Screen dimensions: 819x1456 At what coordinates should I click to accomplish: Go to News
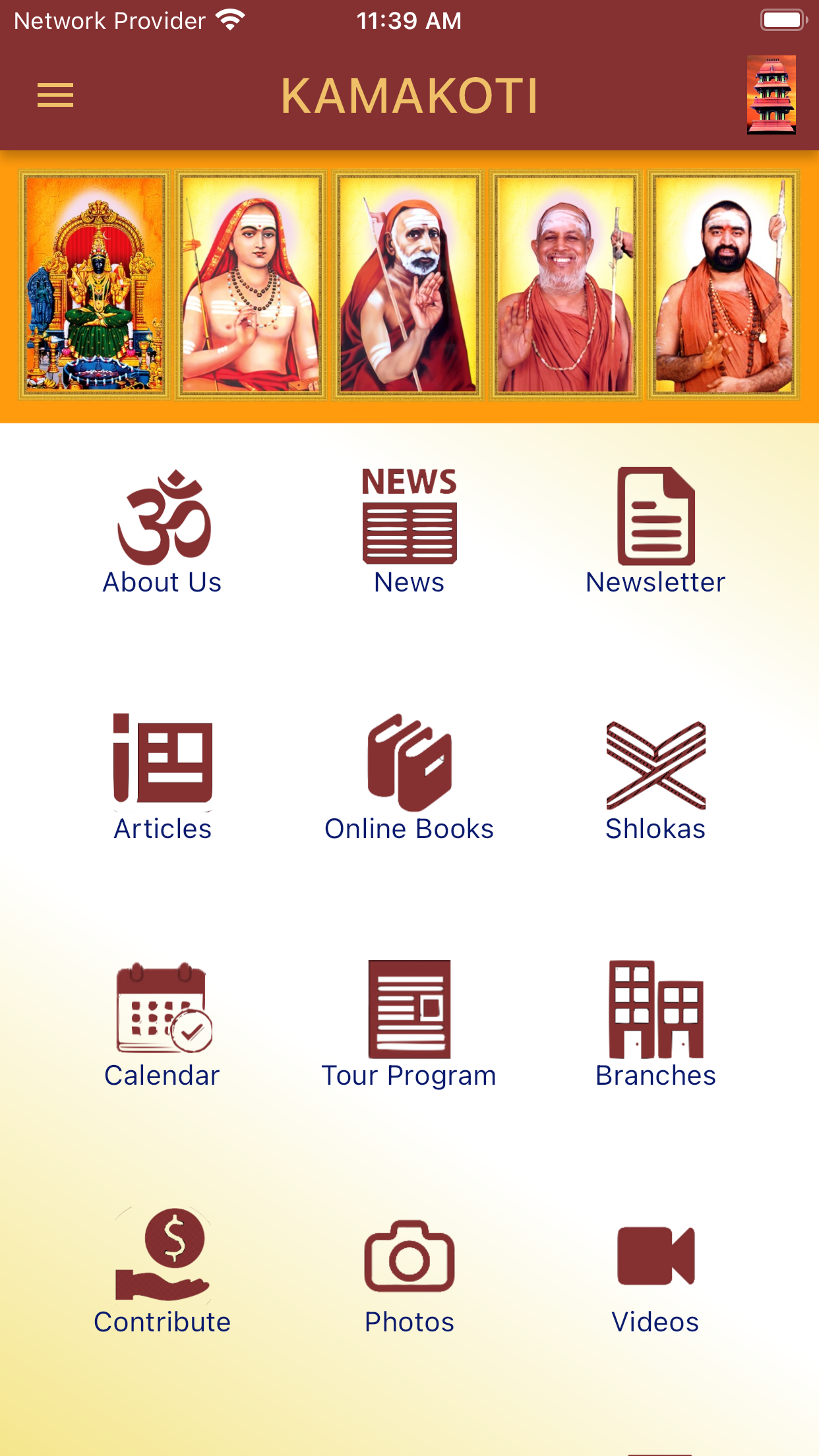(409, 532)
